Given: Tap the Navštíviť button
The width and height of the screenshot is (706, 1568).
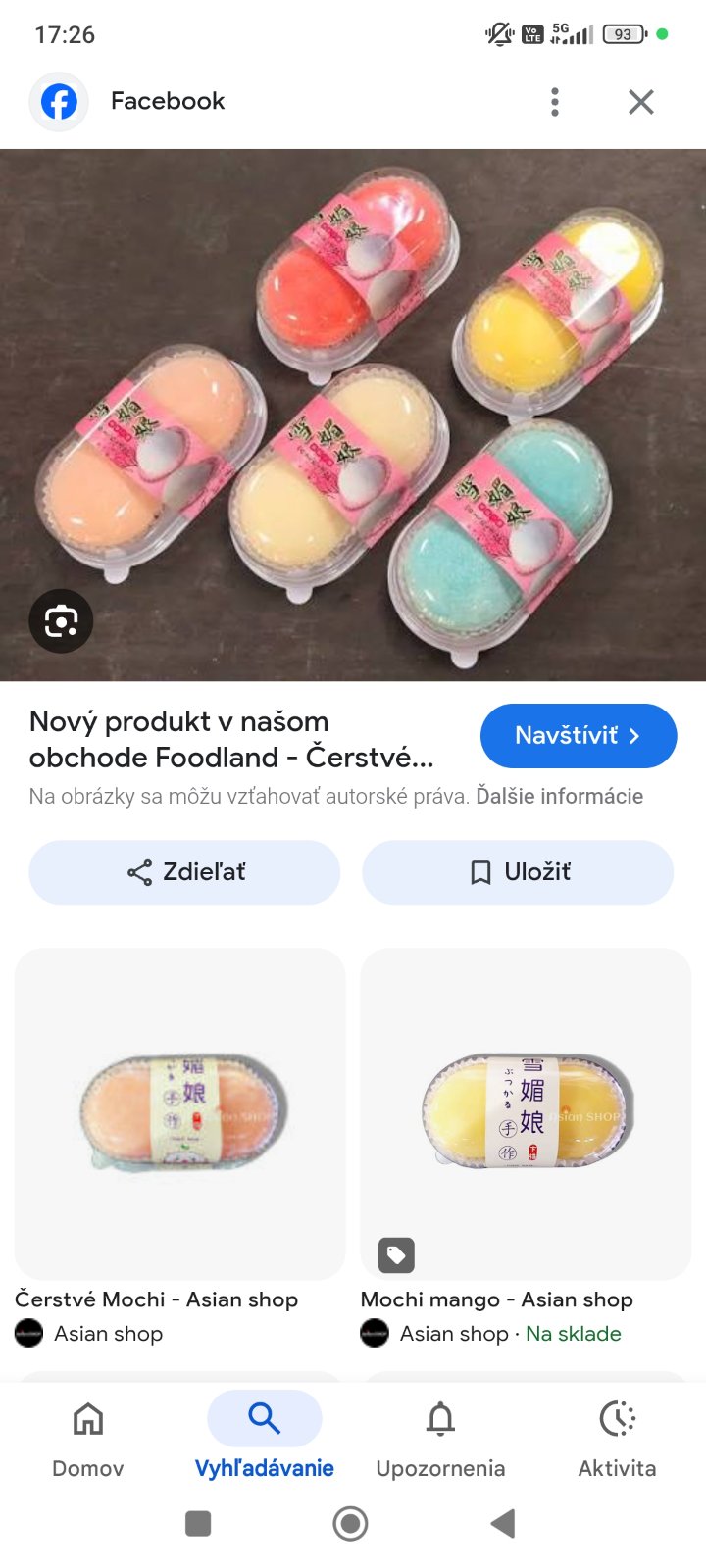Looking at the screenshot, I should pos(578,735).
